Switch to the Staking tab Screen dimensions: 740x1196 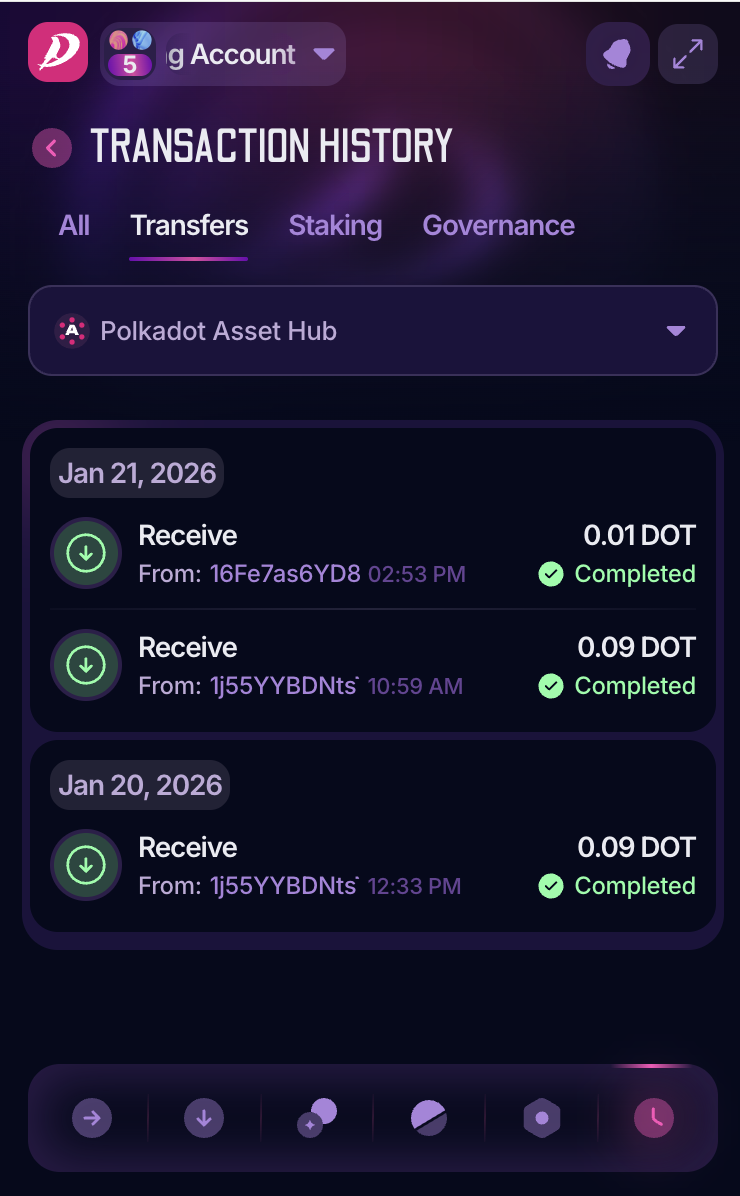tap(335, 226)
